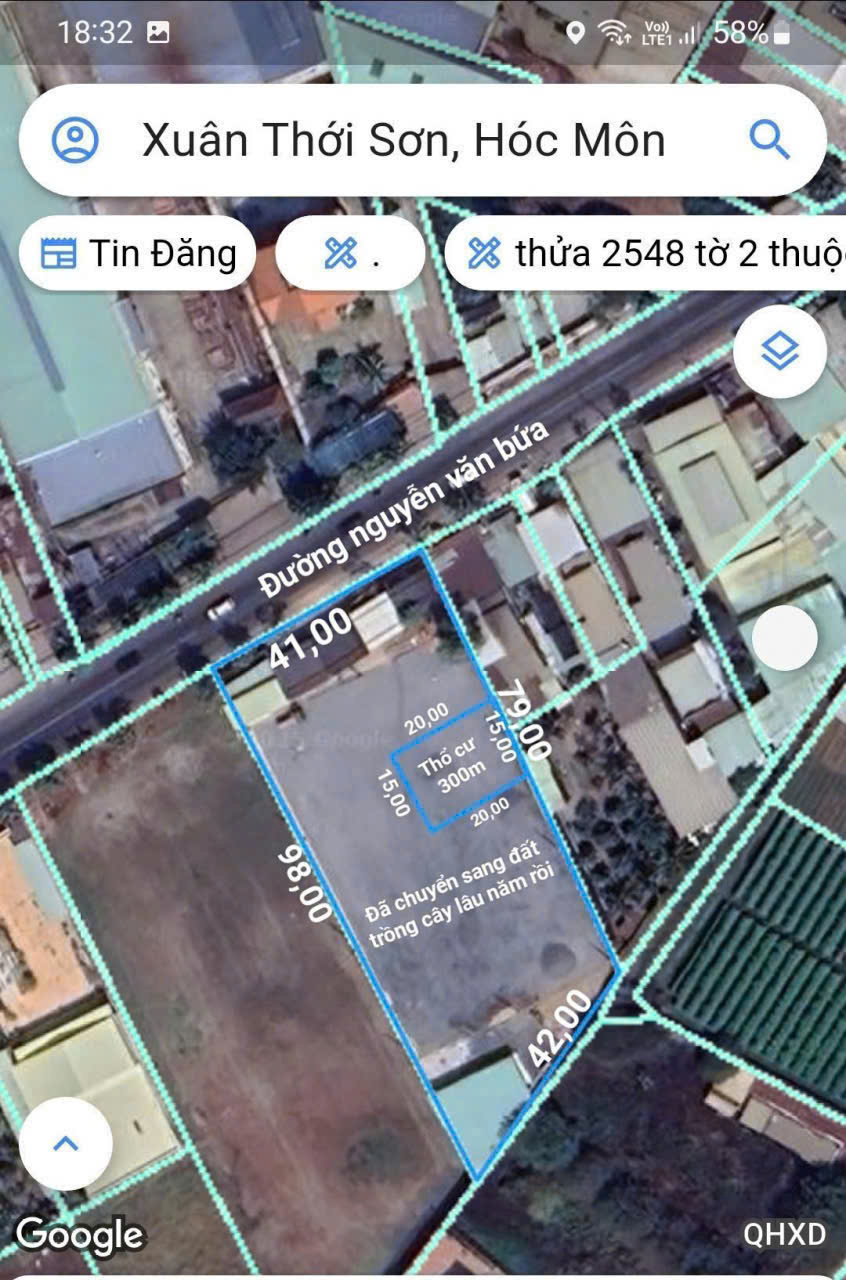
Task: Tap the search magnifier icon
Action: (x=769, y=140)
